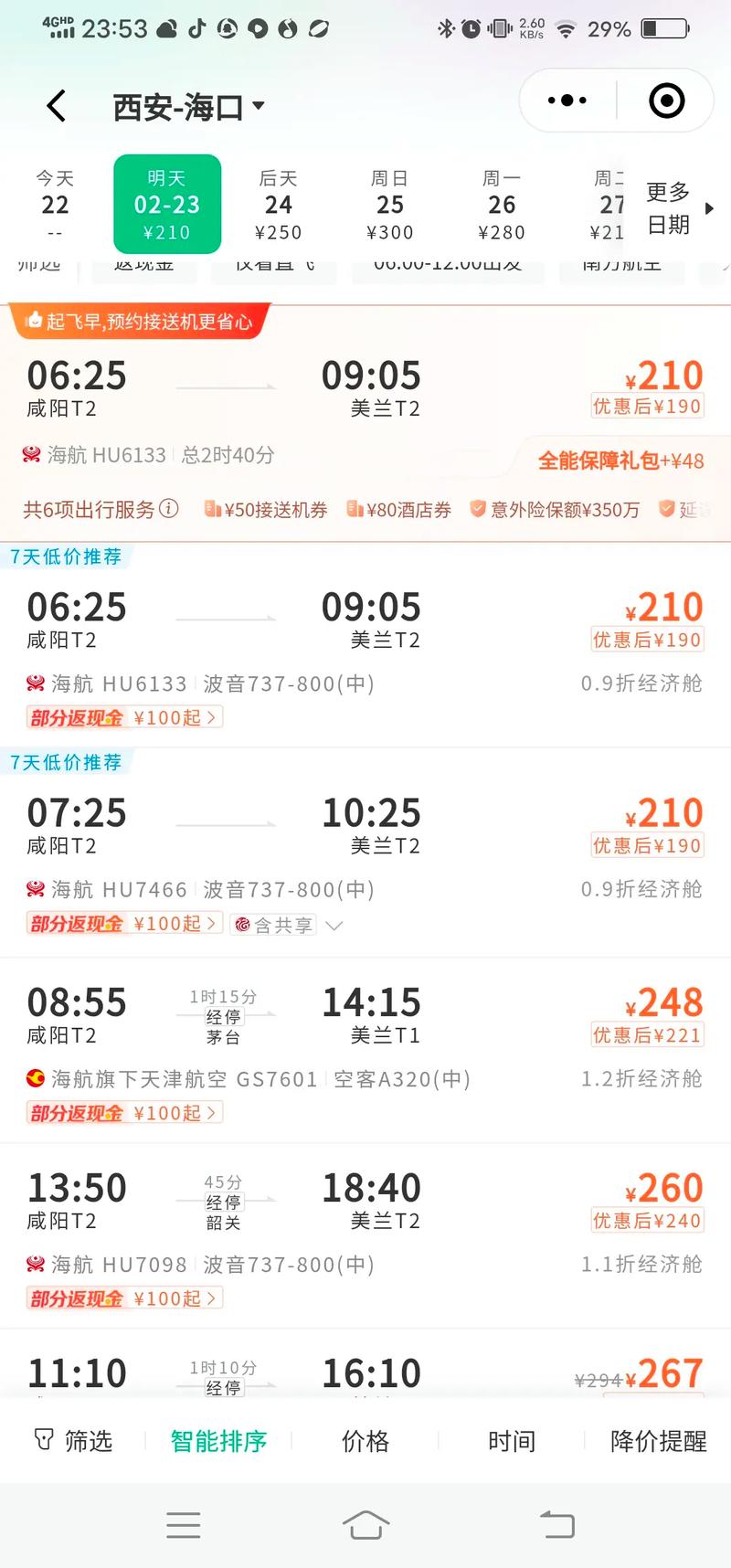
Task: Tap 降价提醒 price-drop alert option
Action: tap(657, 1441)
